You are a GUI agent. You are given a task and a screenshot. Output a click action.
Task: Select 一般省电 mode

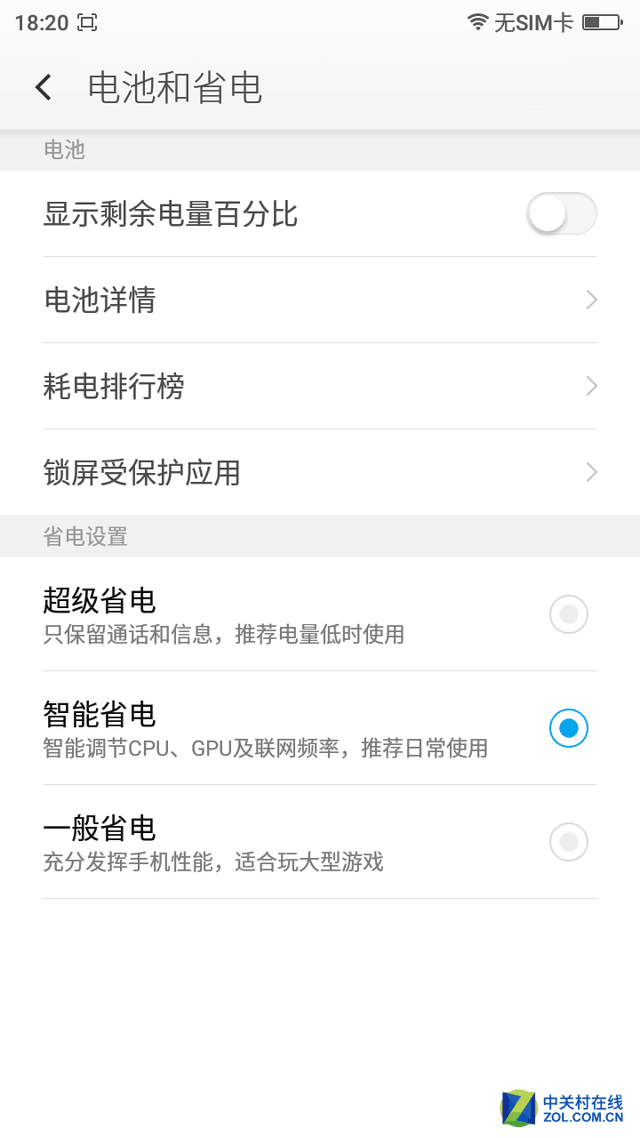click(x=568, y=842)
